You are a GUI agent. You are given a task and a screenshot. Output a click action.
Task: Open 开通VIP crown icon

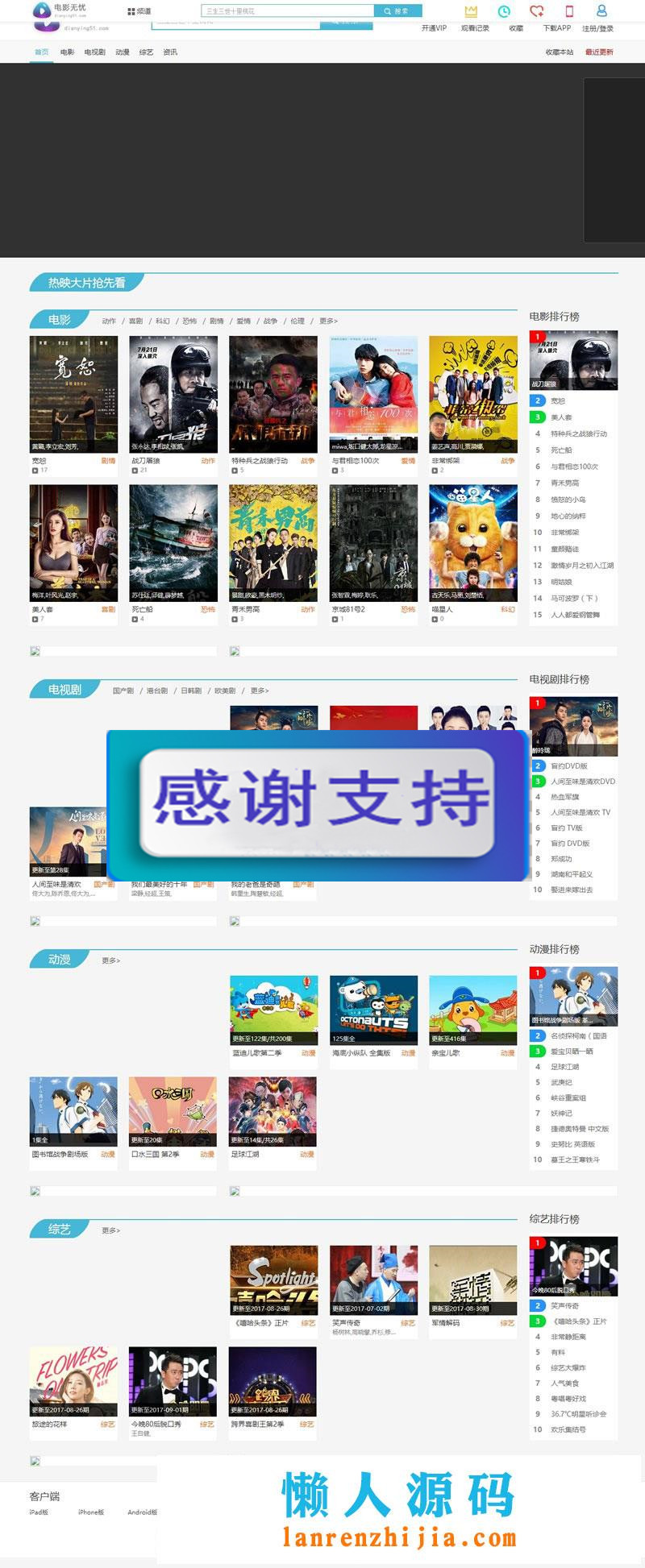click(x=471, y=11)
